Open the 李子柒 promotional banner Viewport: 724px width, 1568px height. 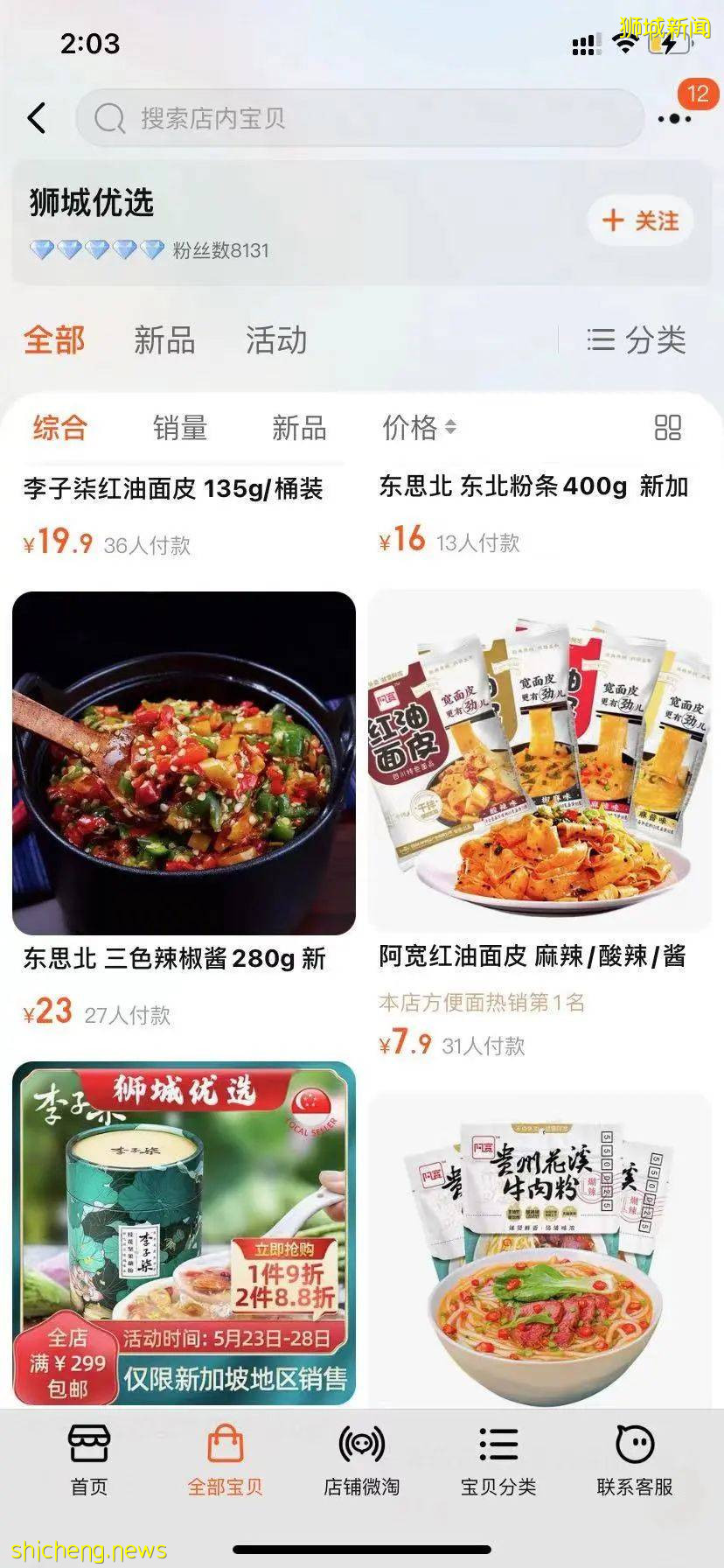pos(183,1234)
